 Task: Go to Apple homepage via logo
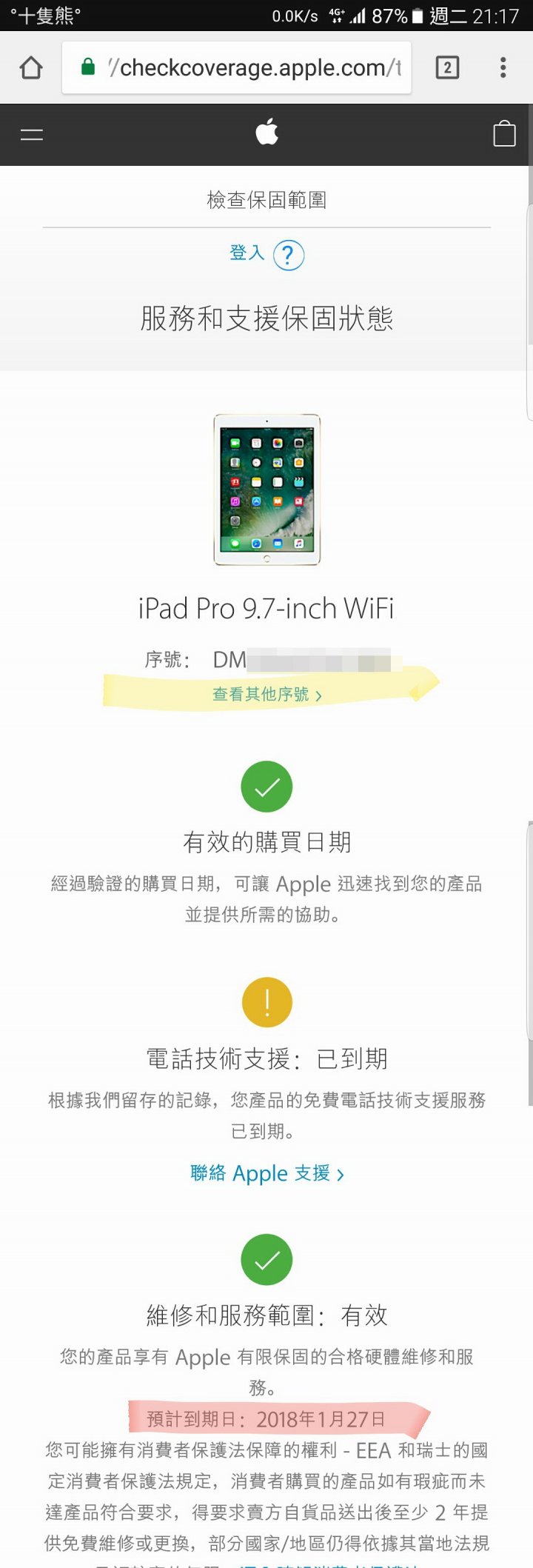(266, 133)
